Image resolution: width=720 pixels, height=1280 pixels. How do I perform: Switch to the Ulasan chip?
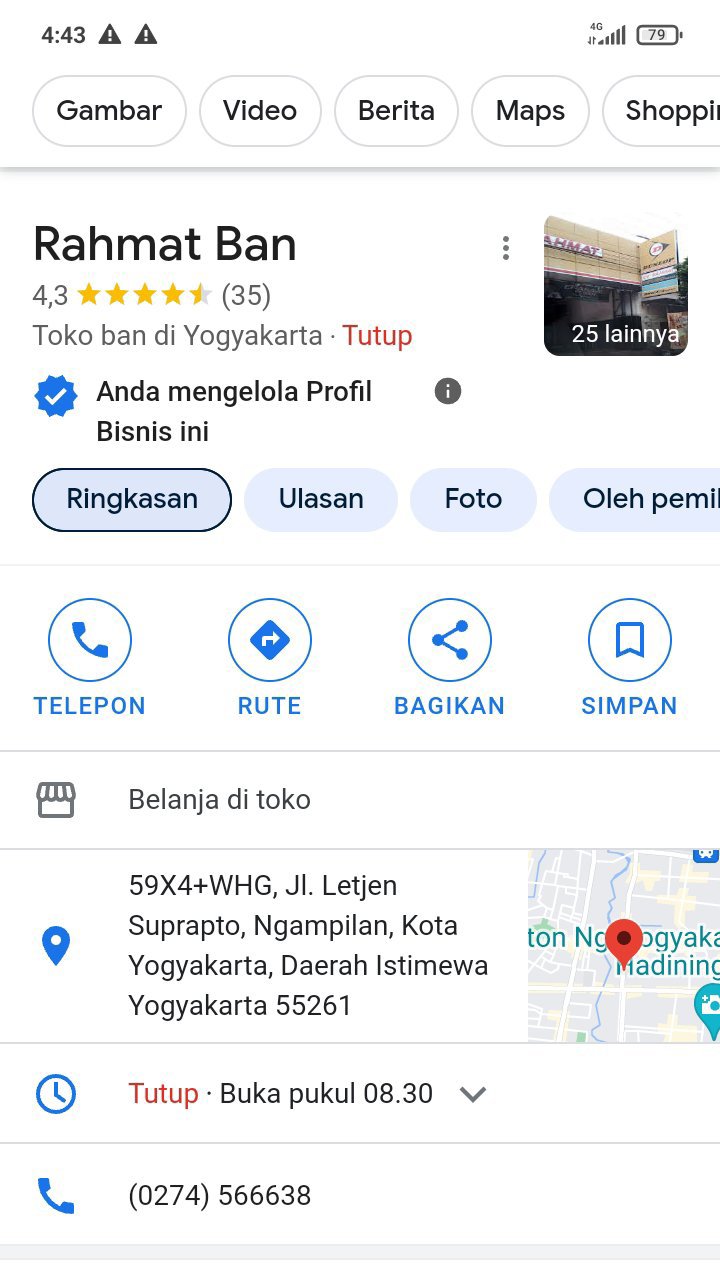click(321, 499)
